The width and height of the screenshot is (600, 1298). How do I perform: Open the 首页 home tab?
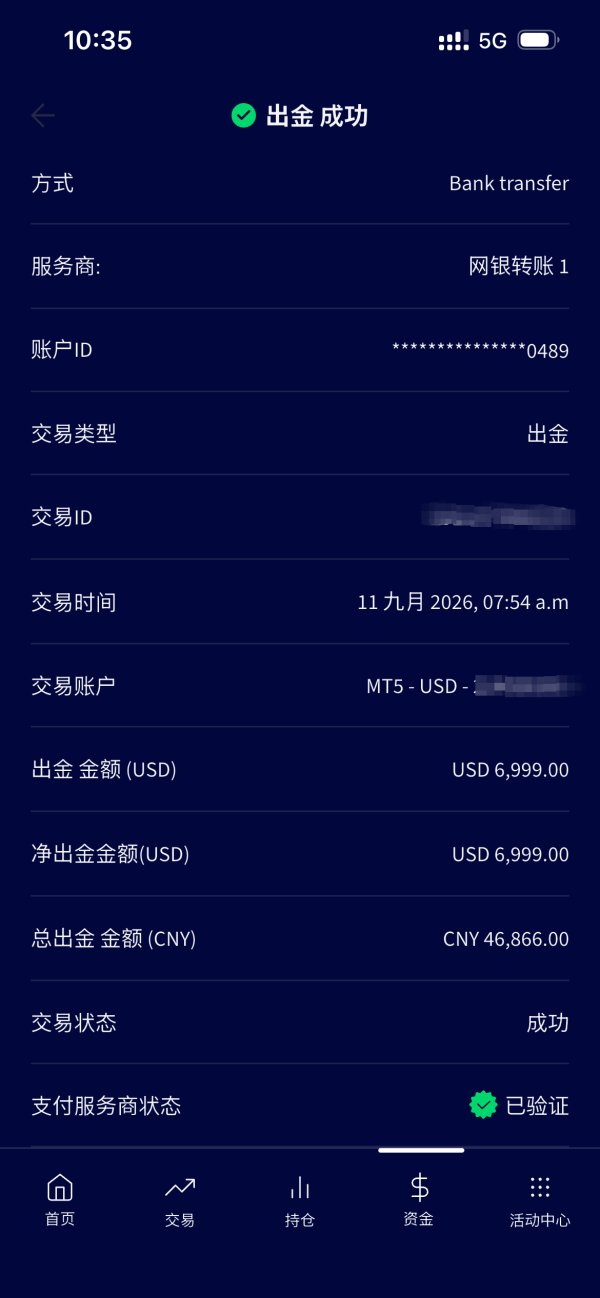(x=60, y=1200)
